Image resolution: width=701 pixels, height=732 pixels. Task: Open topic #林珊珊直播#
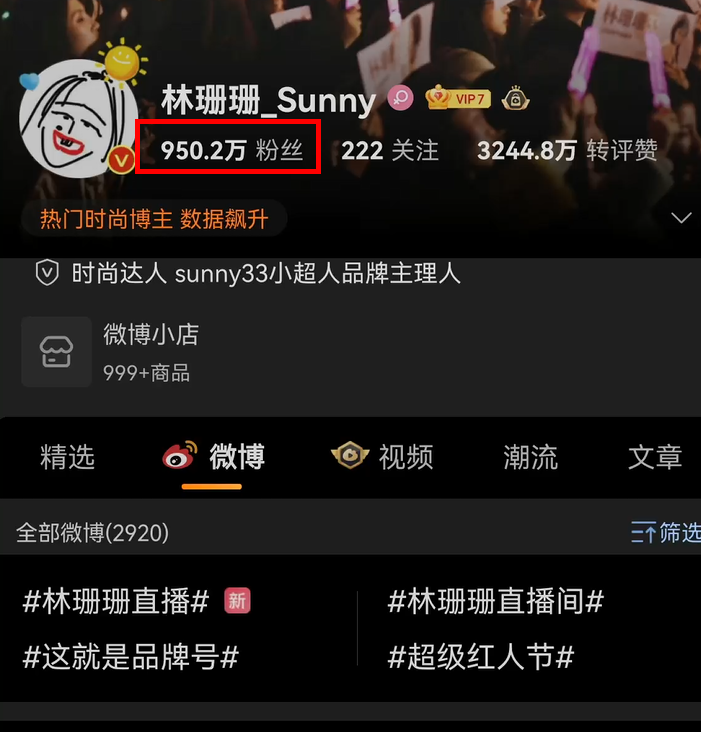116,601
